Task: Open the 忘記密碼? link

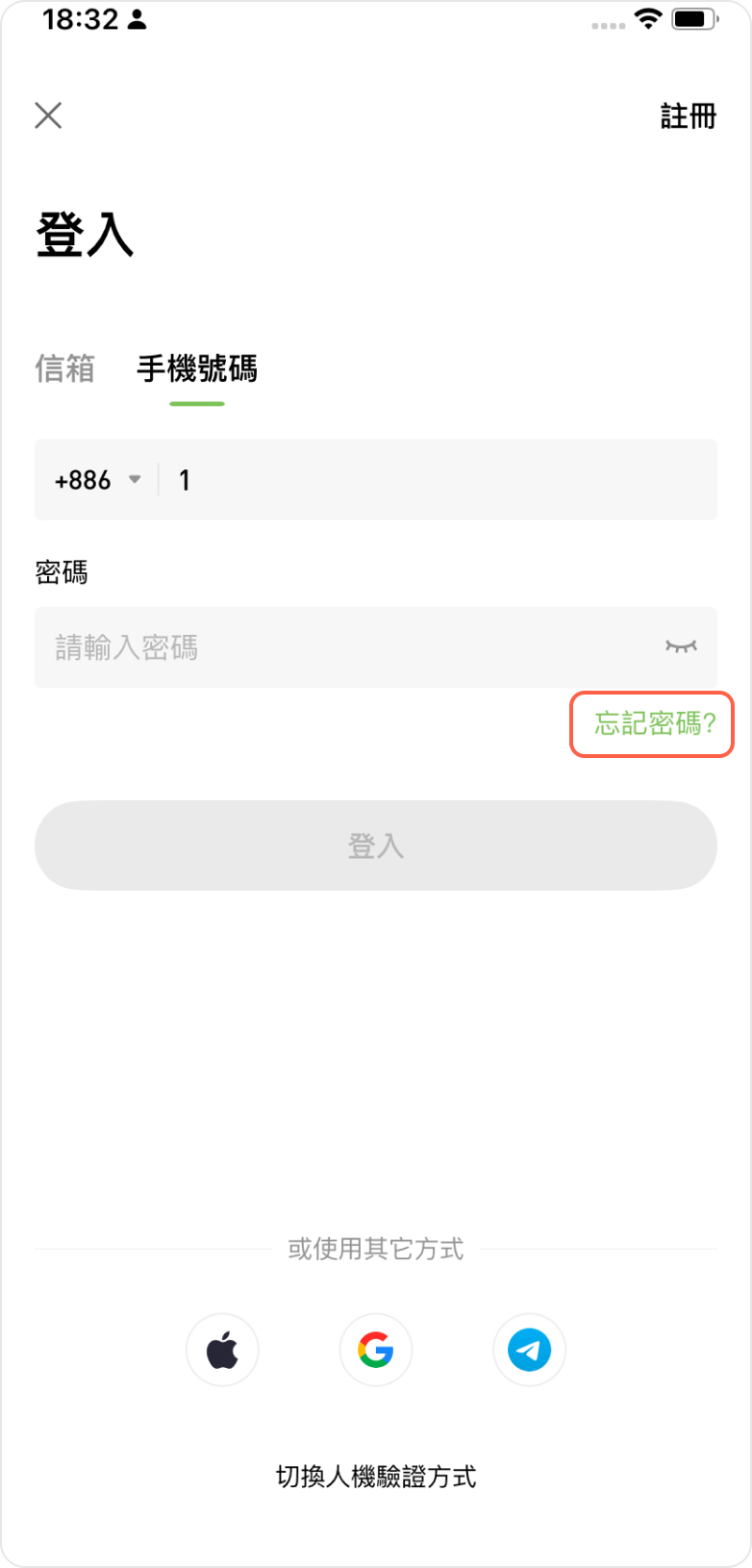Action: point(654,723)
